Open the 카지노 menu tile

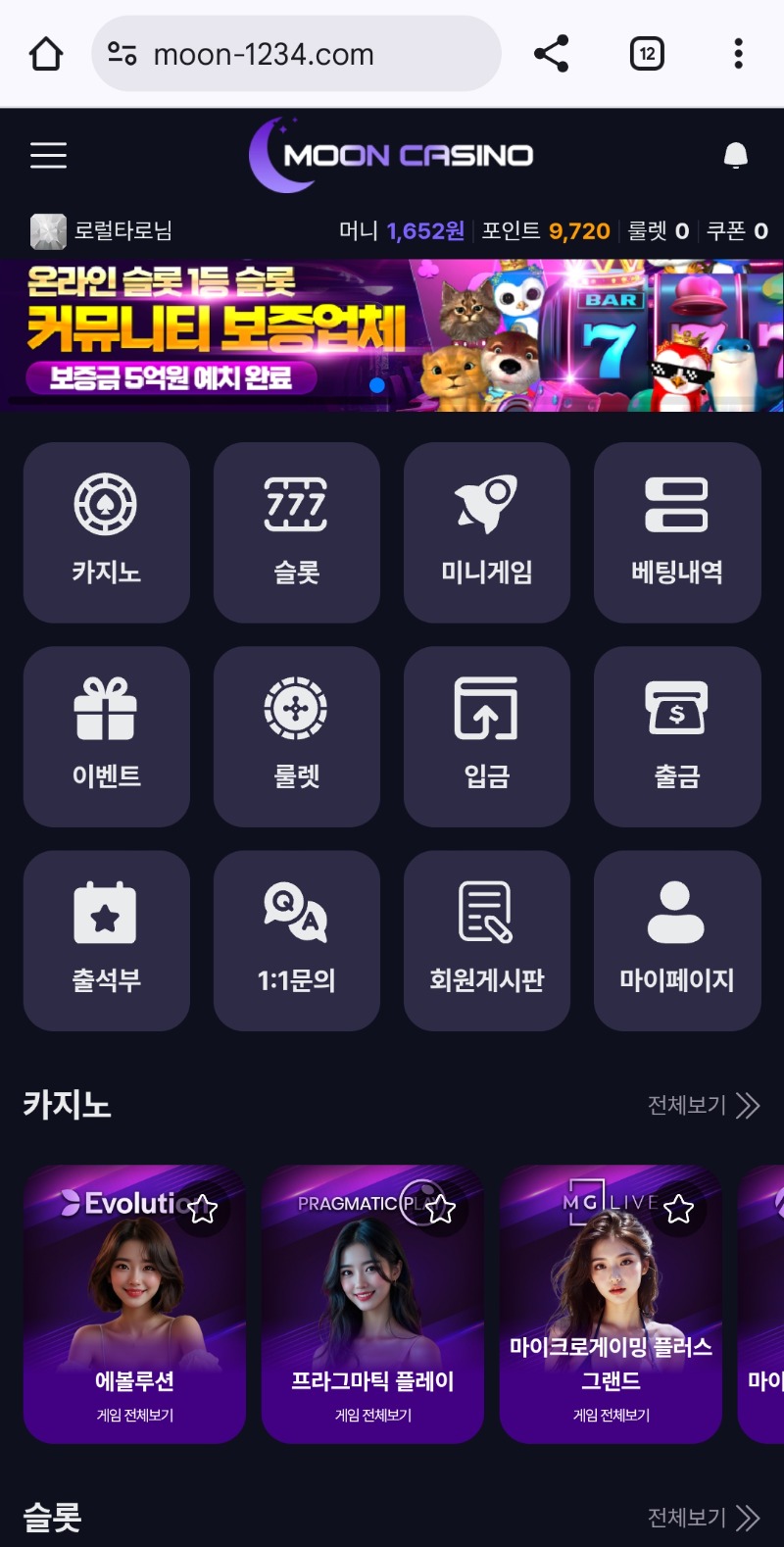tap(107, 531)
